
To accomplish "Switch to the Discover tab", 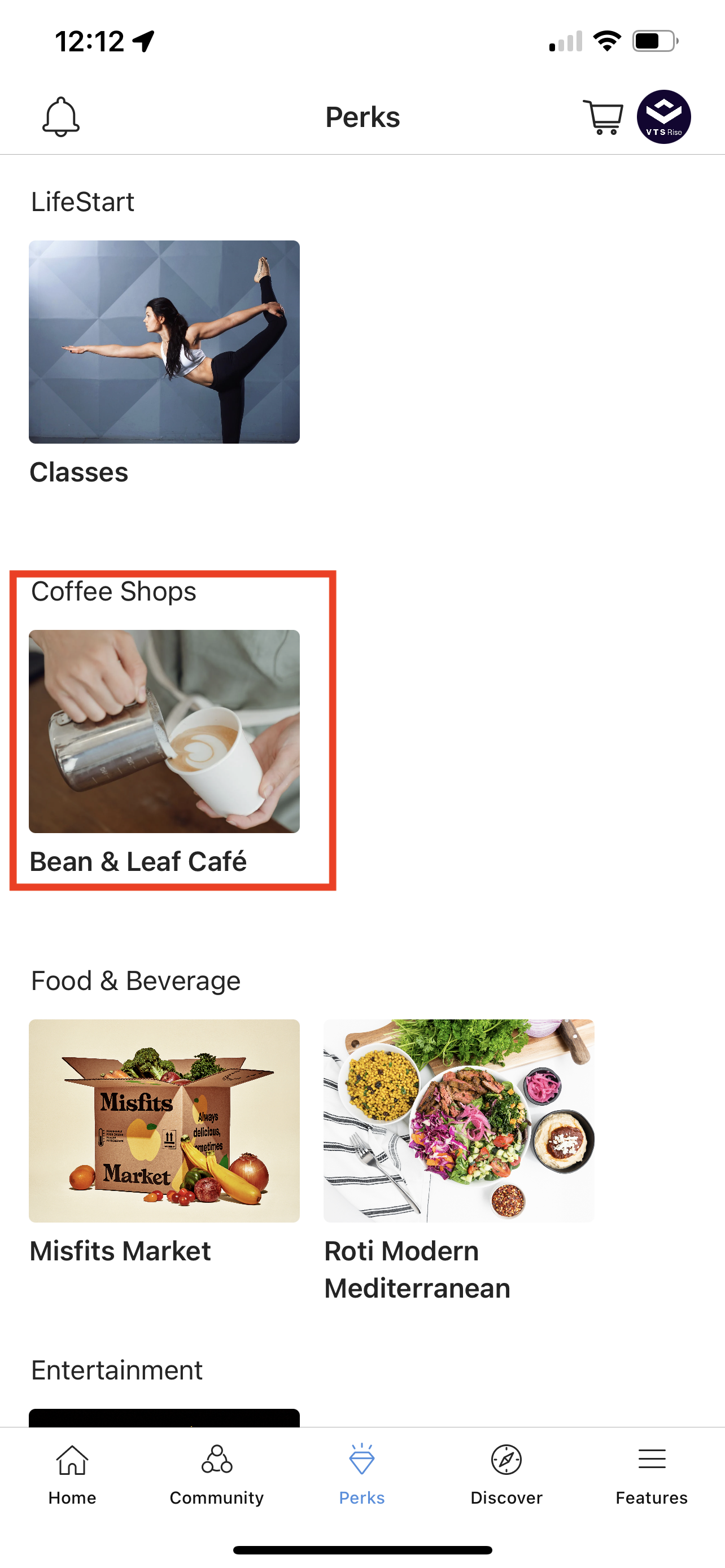I will [x=506, y=1474].
